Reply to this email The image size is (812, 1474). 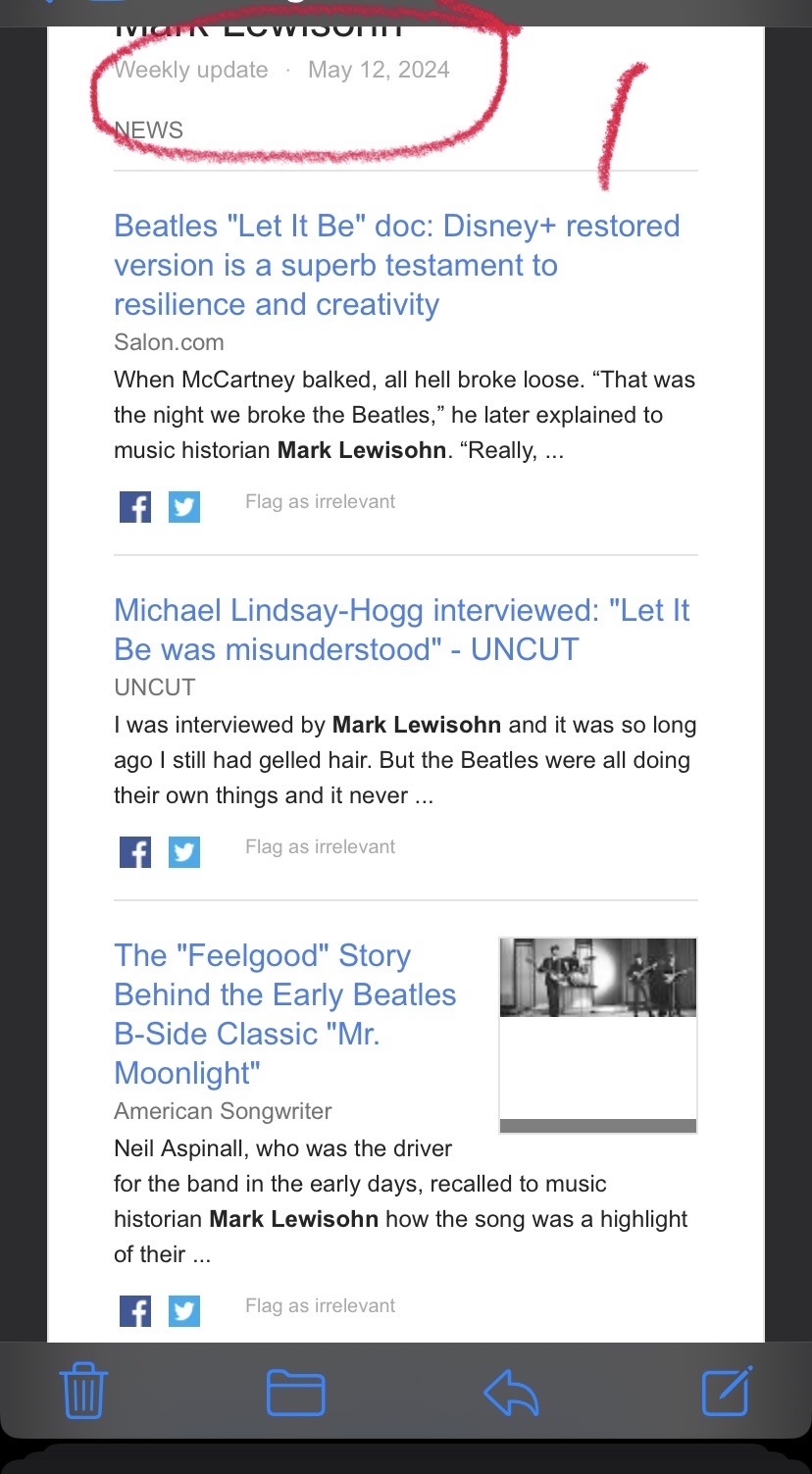point(512,1392)
